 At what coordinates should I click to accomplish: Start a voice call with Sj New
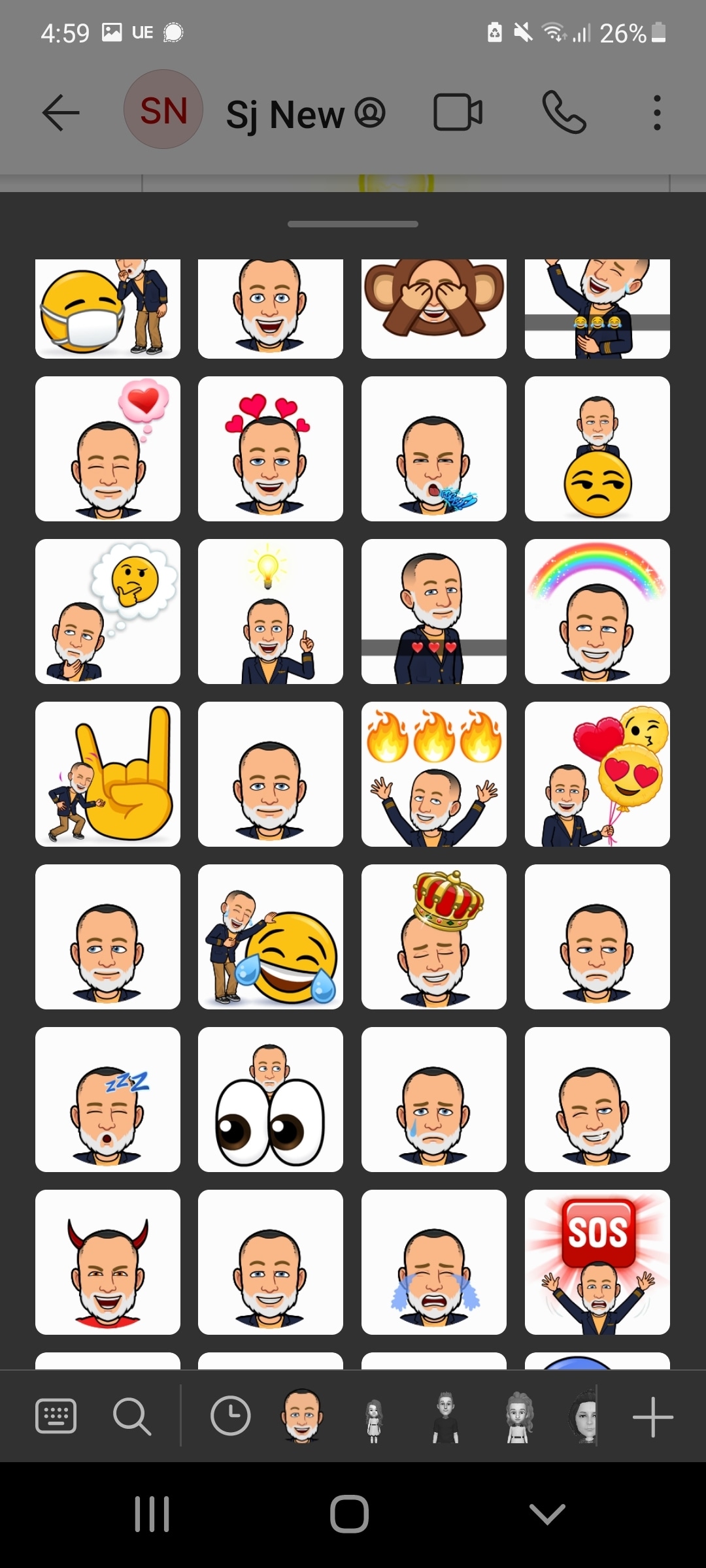564,112
